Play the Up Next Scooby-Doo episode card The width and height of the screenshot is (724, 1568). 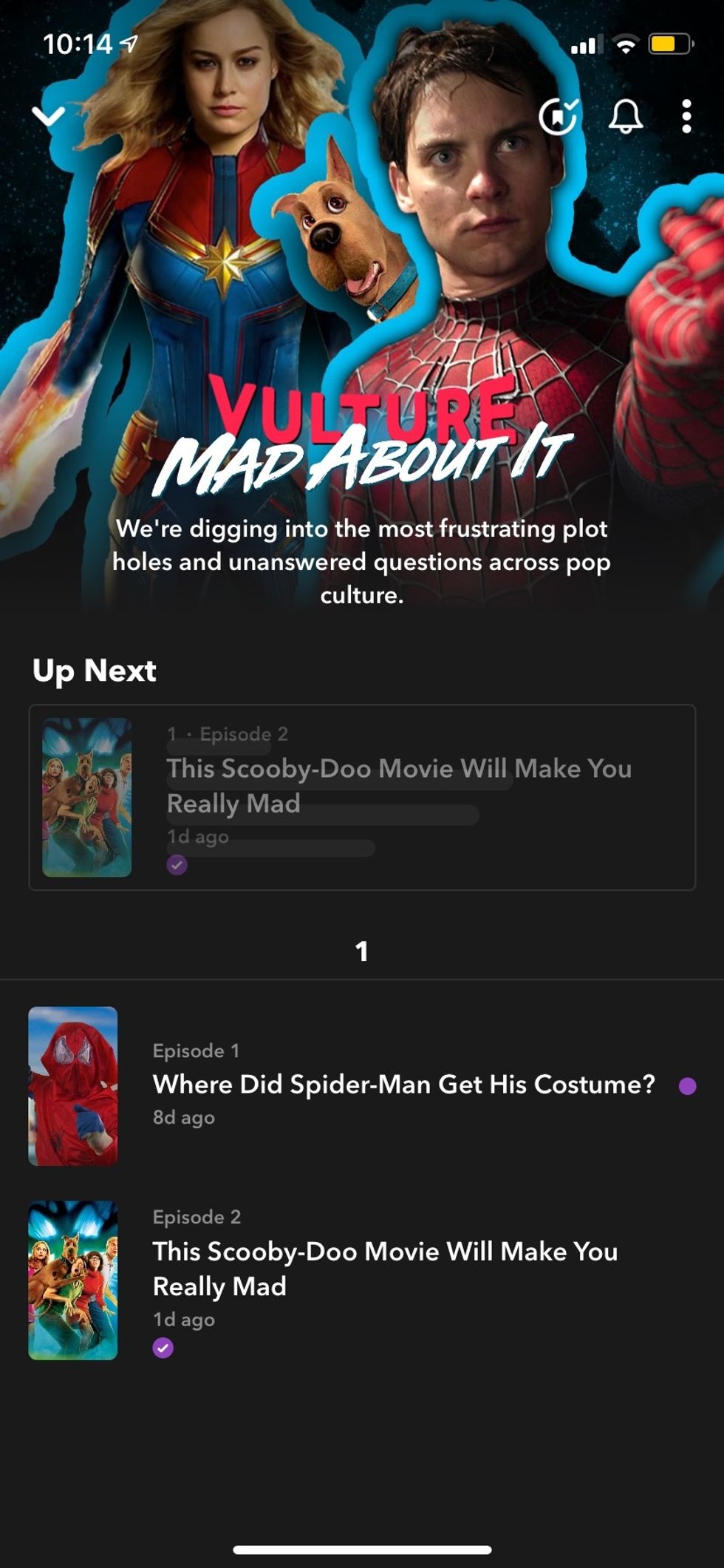click(362, 797)
